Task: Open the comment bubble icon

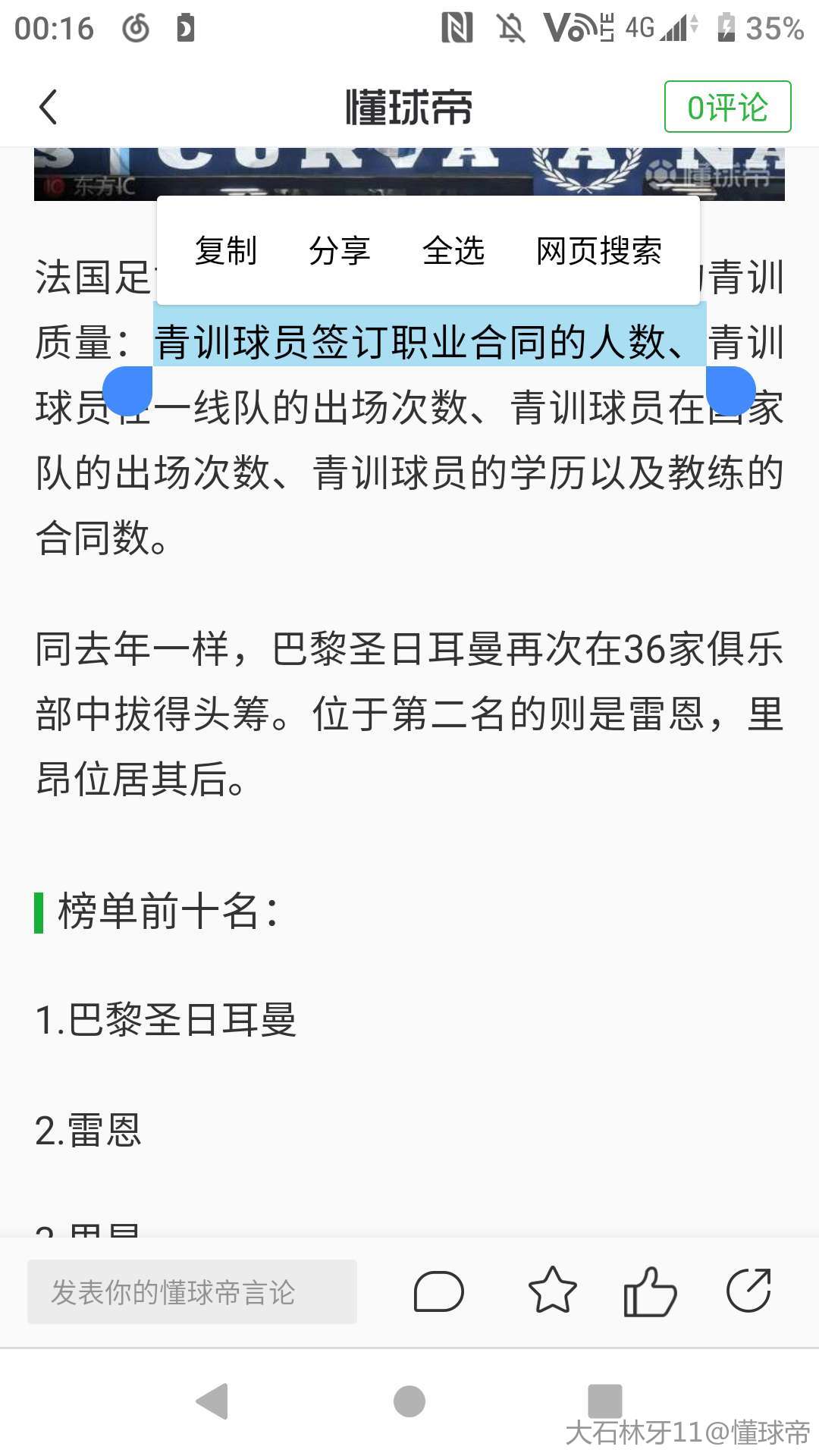Action: click(x=438, y=1291)
